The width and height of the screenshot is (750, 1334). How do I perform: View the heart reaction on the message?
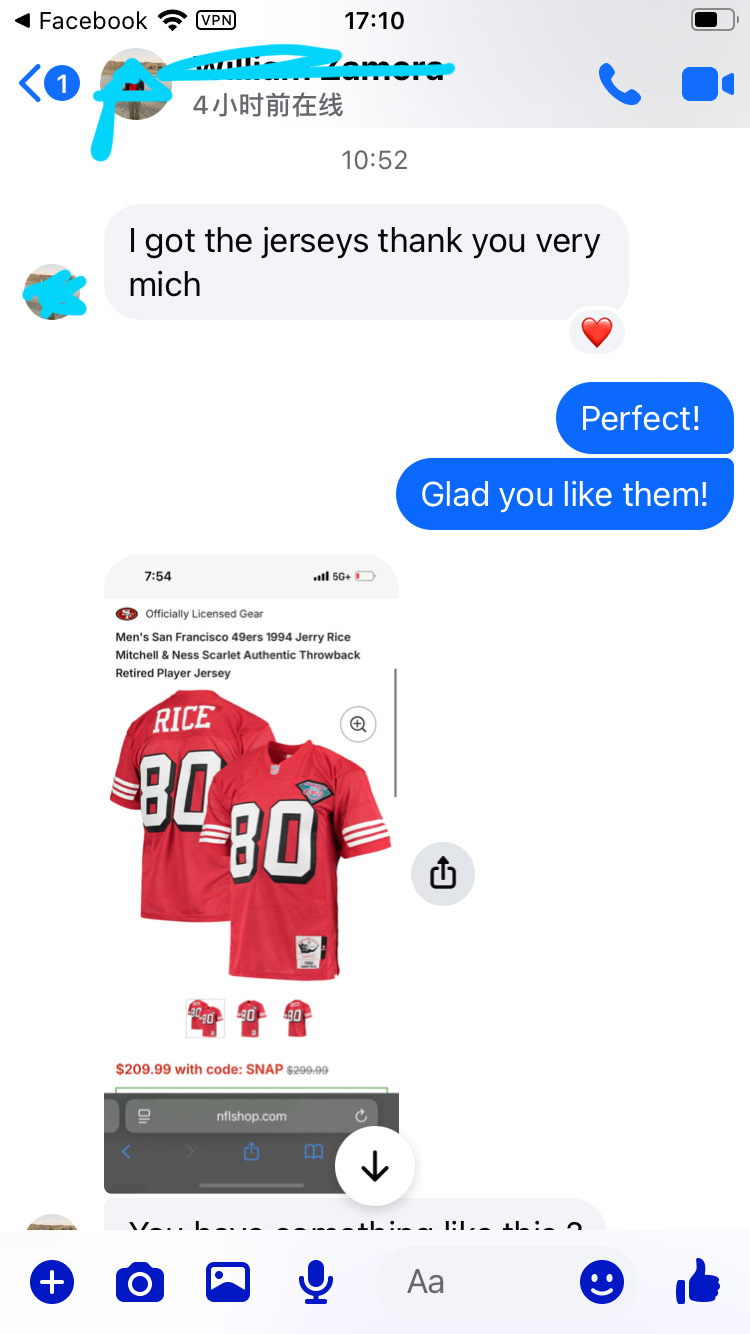[x=596, y=332]
